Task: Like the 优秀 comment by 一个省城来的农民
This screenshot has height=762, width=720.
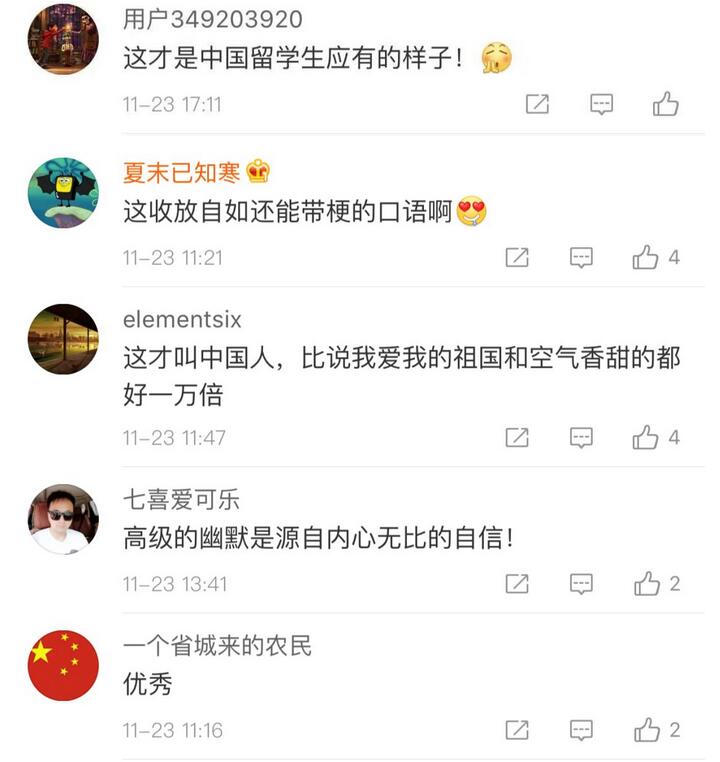Action: click(x=646, y=730)
